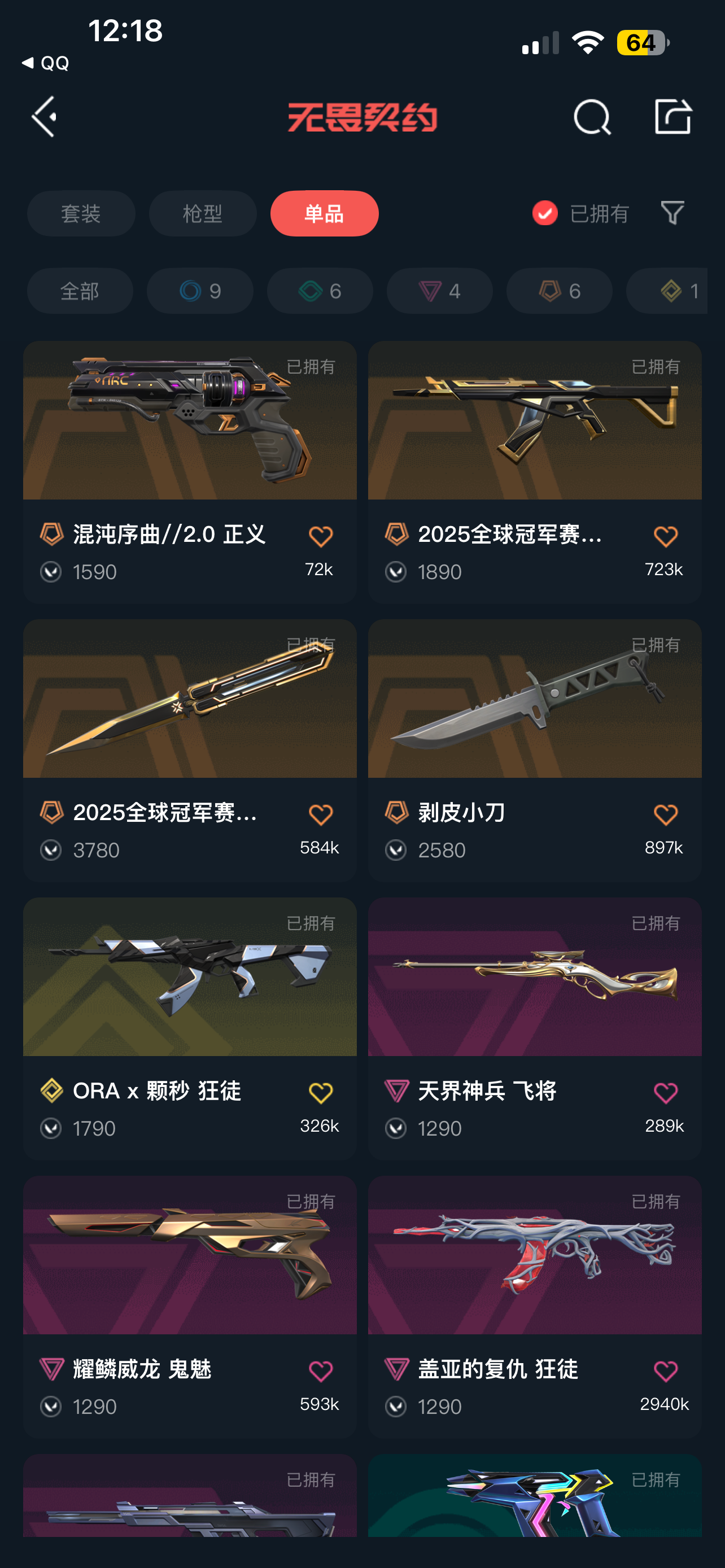Return to QQ via status bar link
This screenshot has width=725, height=1568.
46,63
